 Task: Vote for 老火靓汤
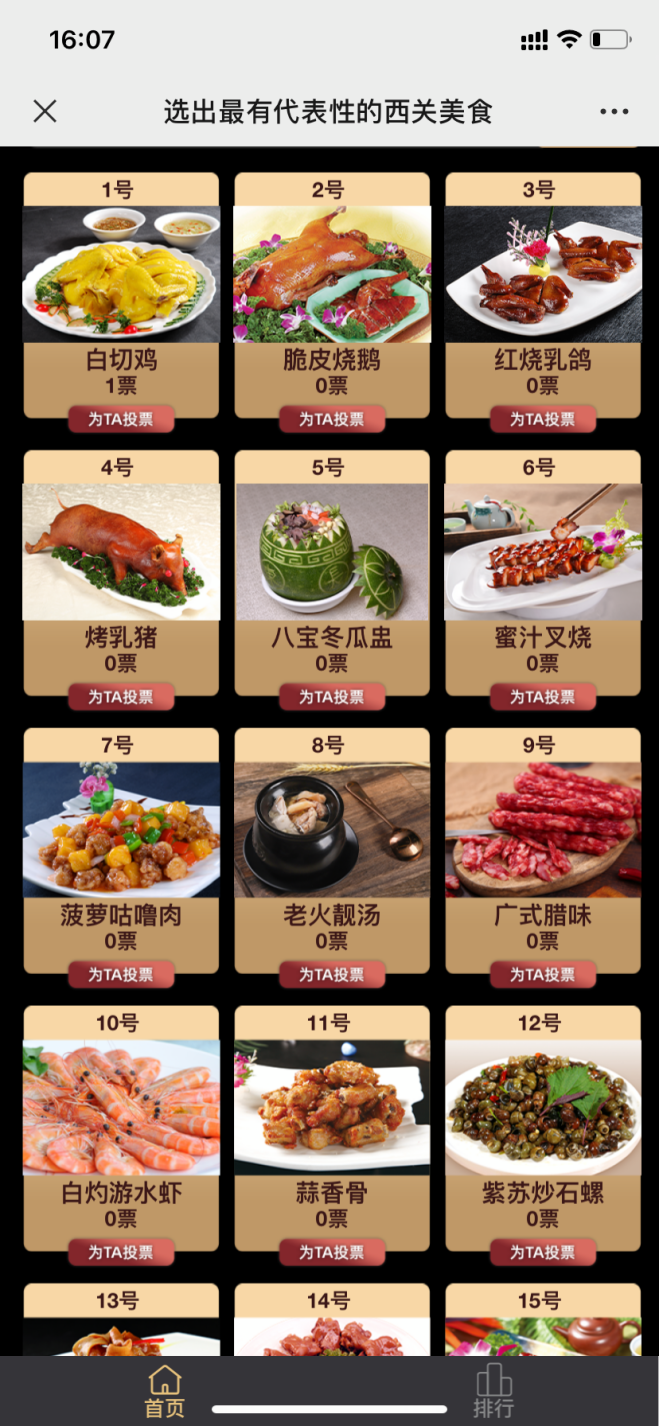(332, 974)
